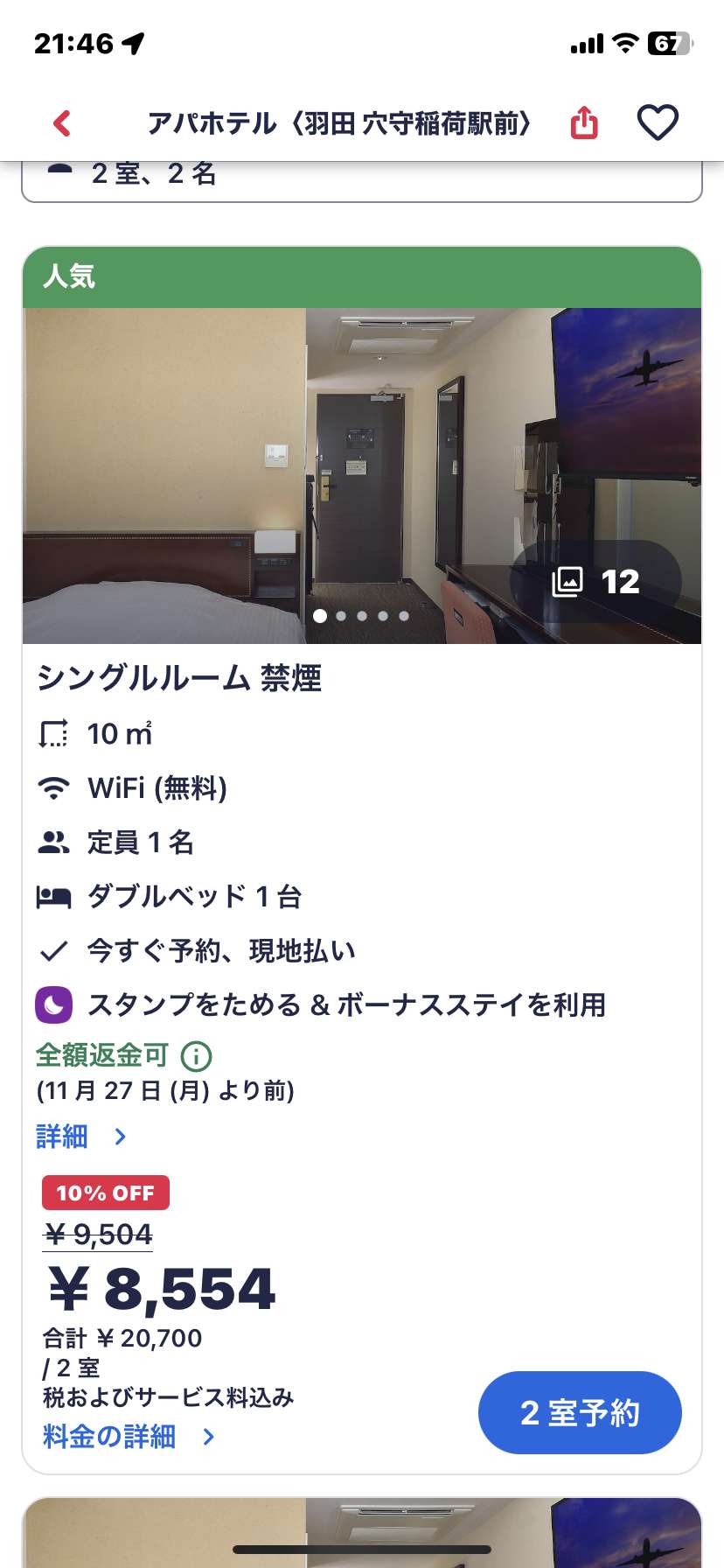724x1568 pixels.
Task: Open the 2室、2名 guest selector
Action: (362, 181)
